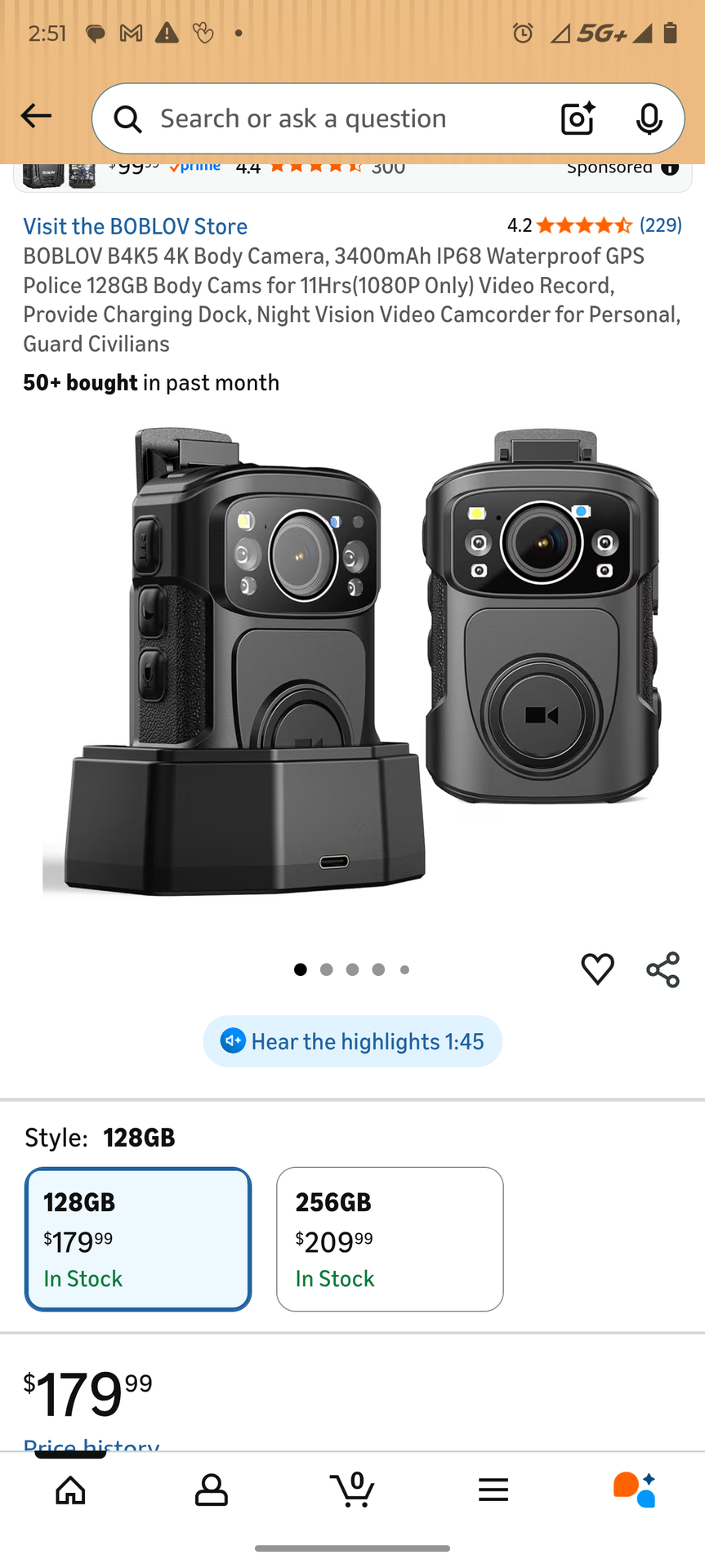Open the hamburger menu tab
This screenshot has width=705, height=1568.
click(493, 1490)
